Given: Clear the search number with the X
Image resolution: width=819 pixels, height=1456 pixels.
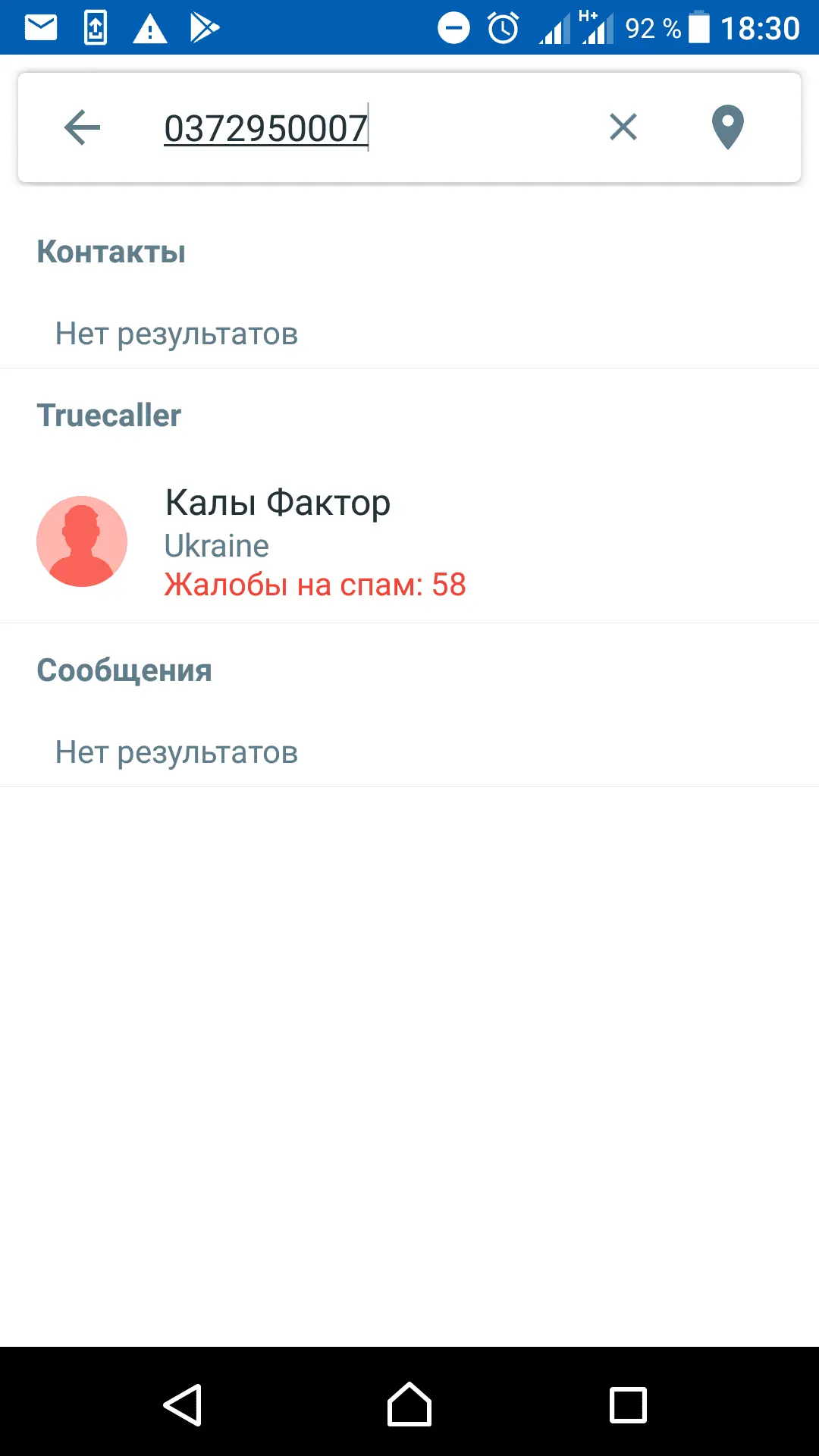Looking at the screenshot, I should 623,127.
